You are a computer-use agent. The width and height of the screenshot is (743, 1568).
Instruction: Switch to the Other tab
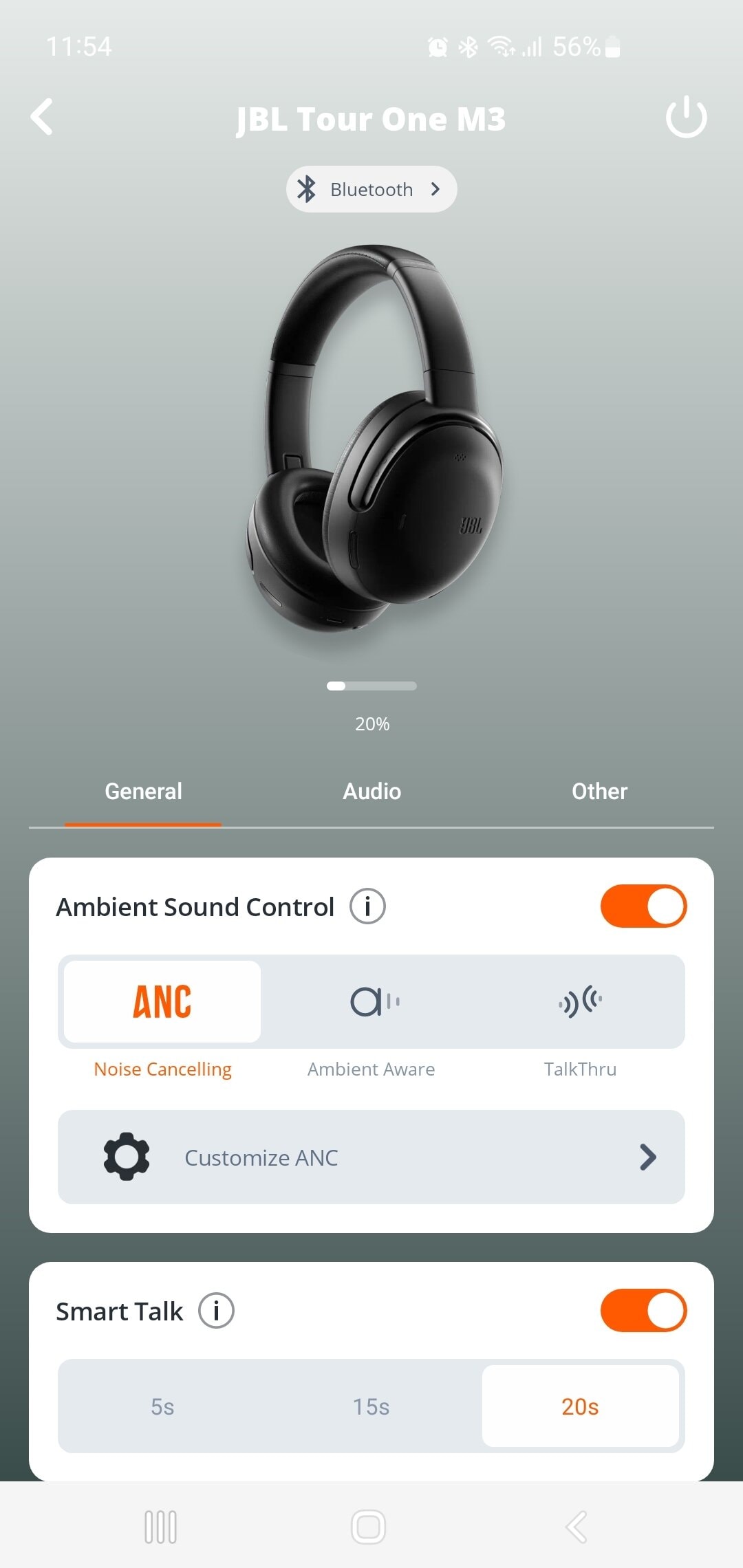599,792
